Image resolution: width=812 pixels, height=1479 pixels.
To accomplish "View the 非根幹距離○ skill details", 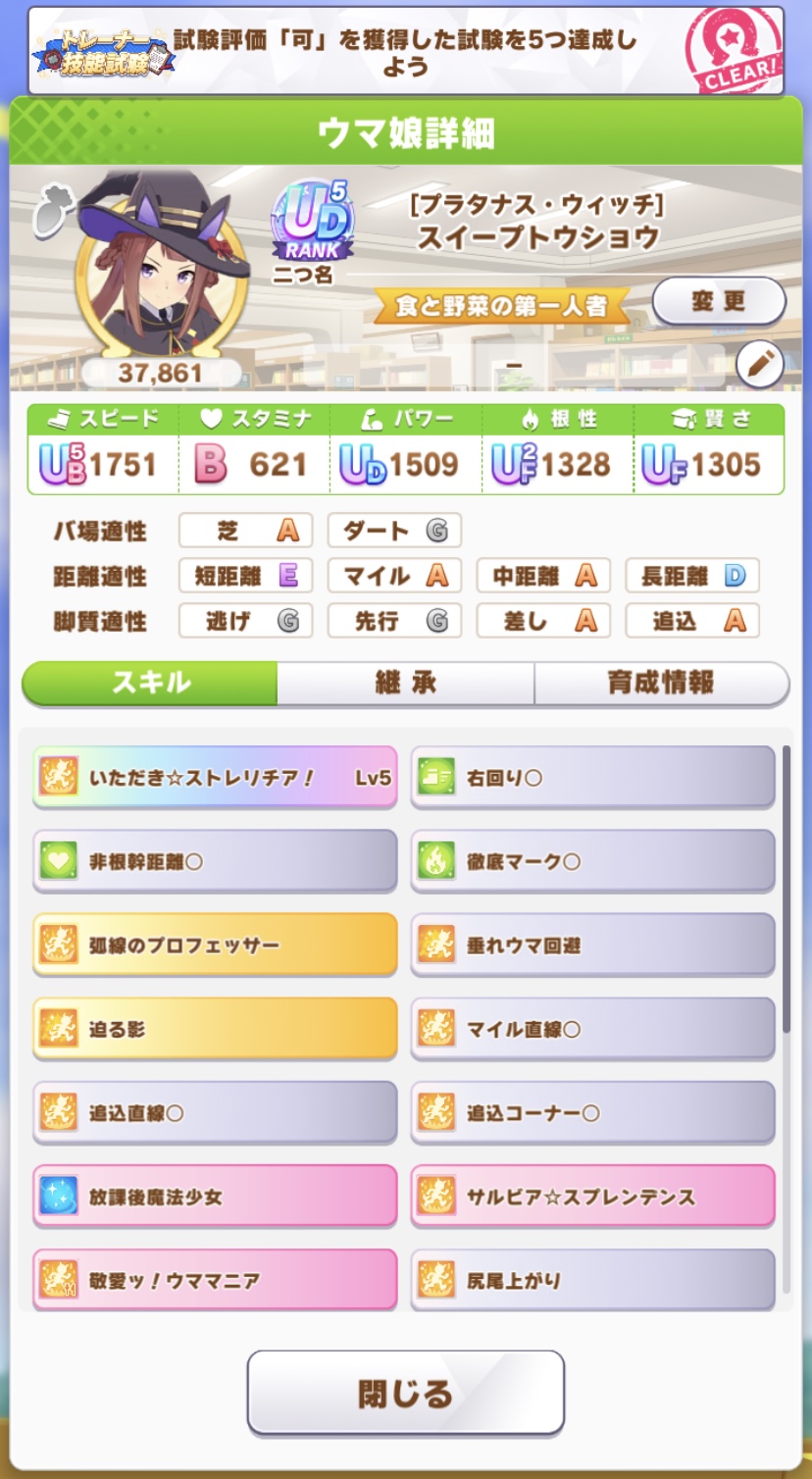I will [x=215, y=862].
